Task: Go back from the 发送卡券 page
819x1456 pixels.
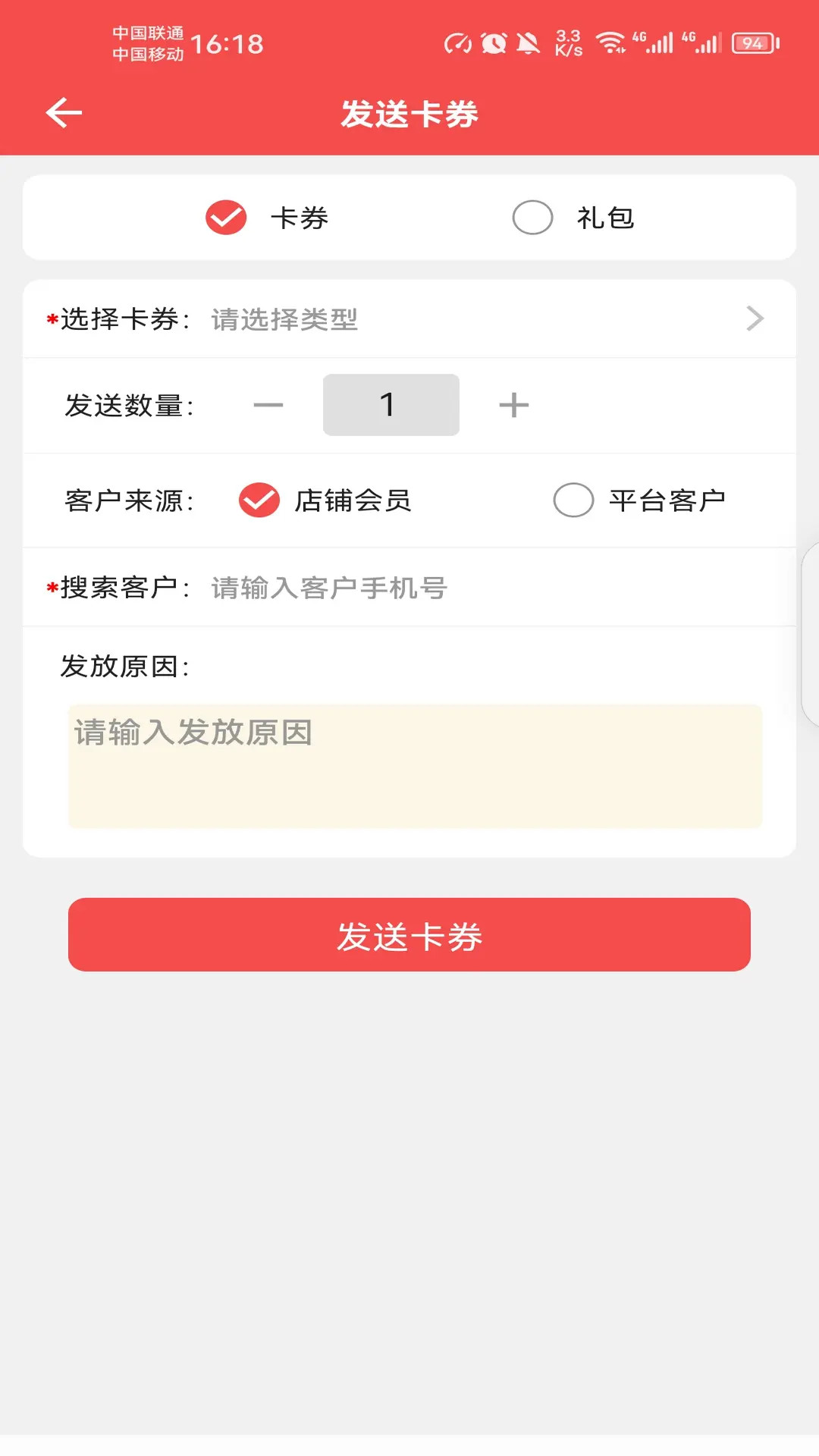Action: (64, 113)
